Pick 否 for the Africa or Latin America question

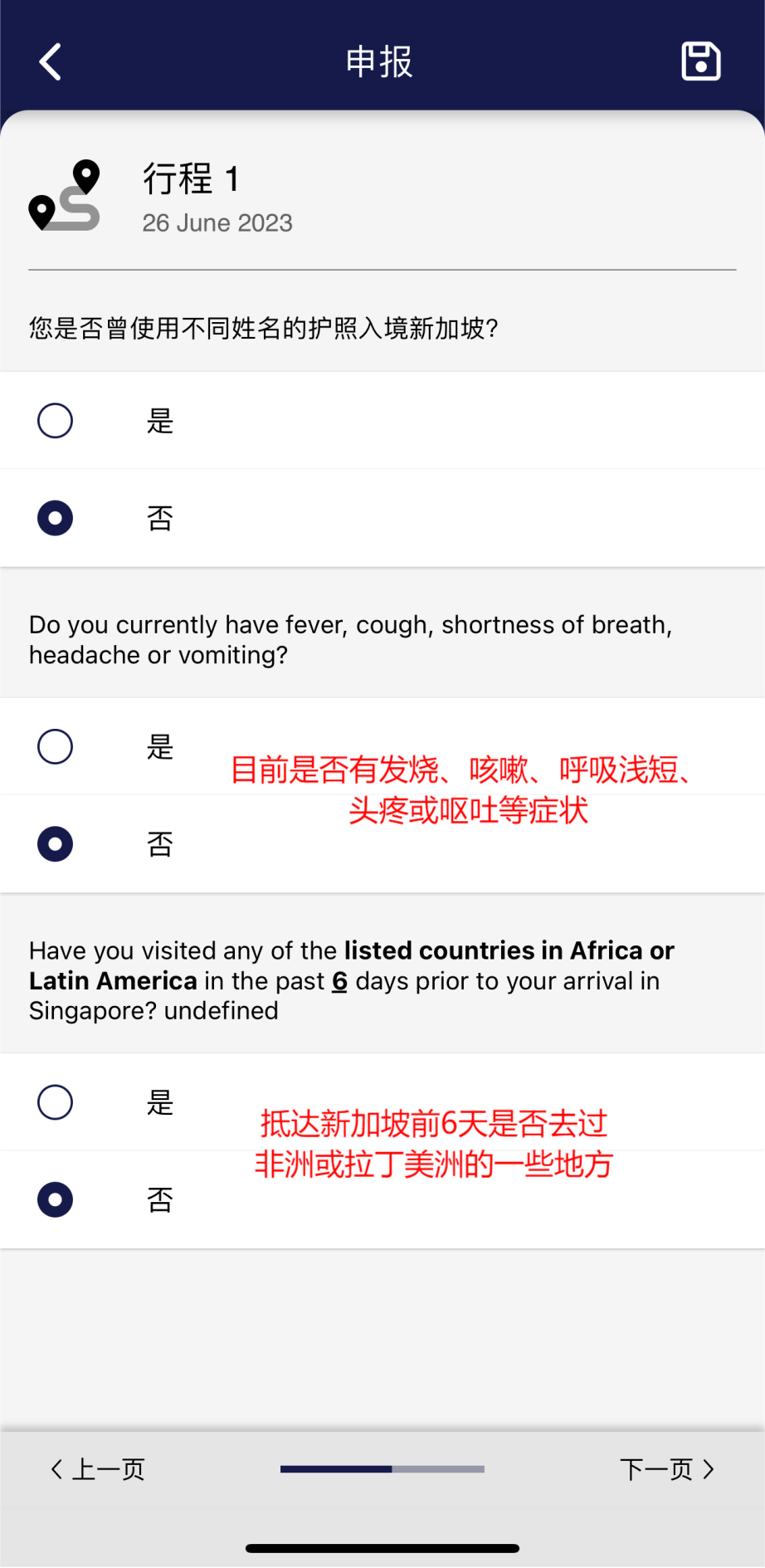pyautogui.click(x=56, y=1200)
